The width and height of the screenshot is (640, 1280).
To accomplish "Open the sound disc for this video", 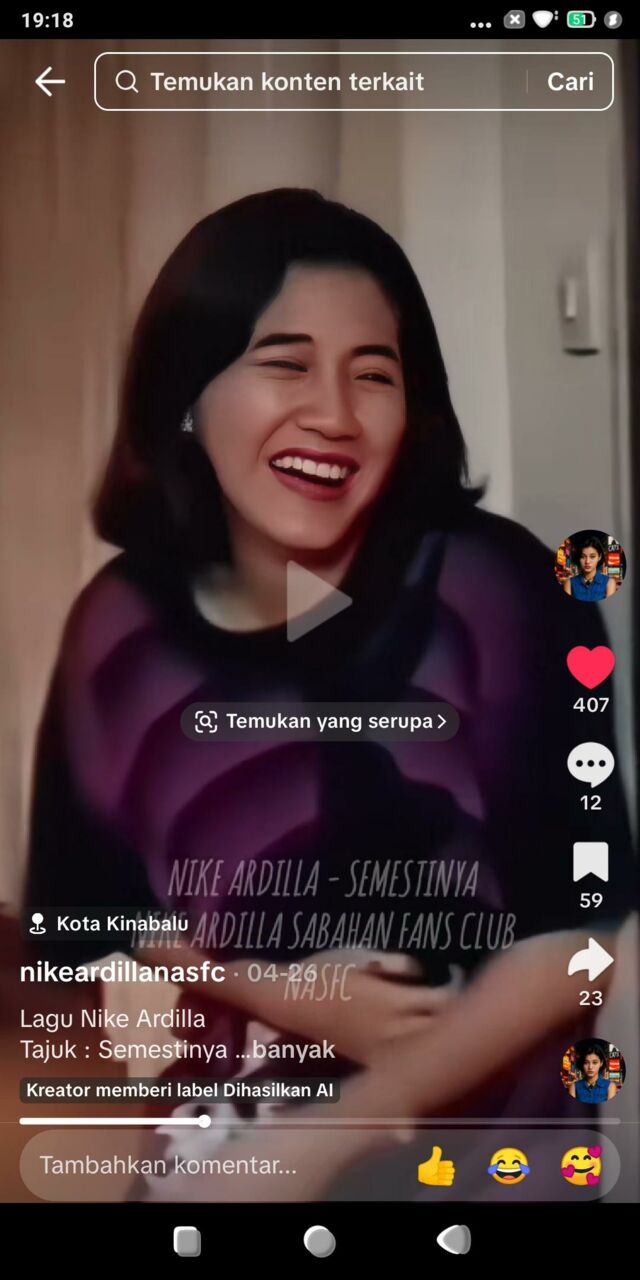I will 592,1070.
